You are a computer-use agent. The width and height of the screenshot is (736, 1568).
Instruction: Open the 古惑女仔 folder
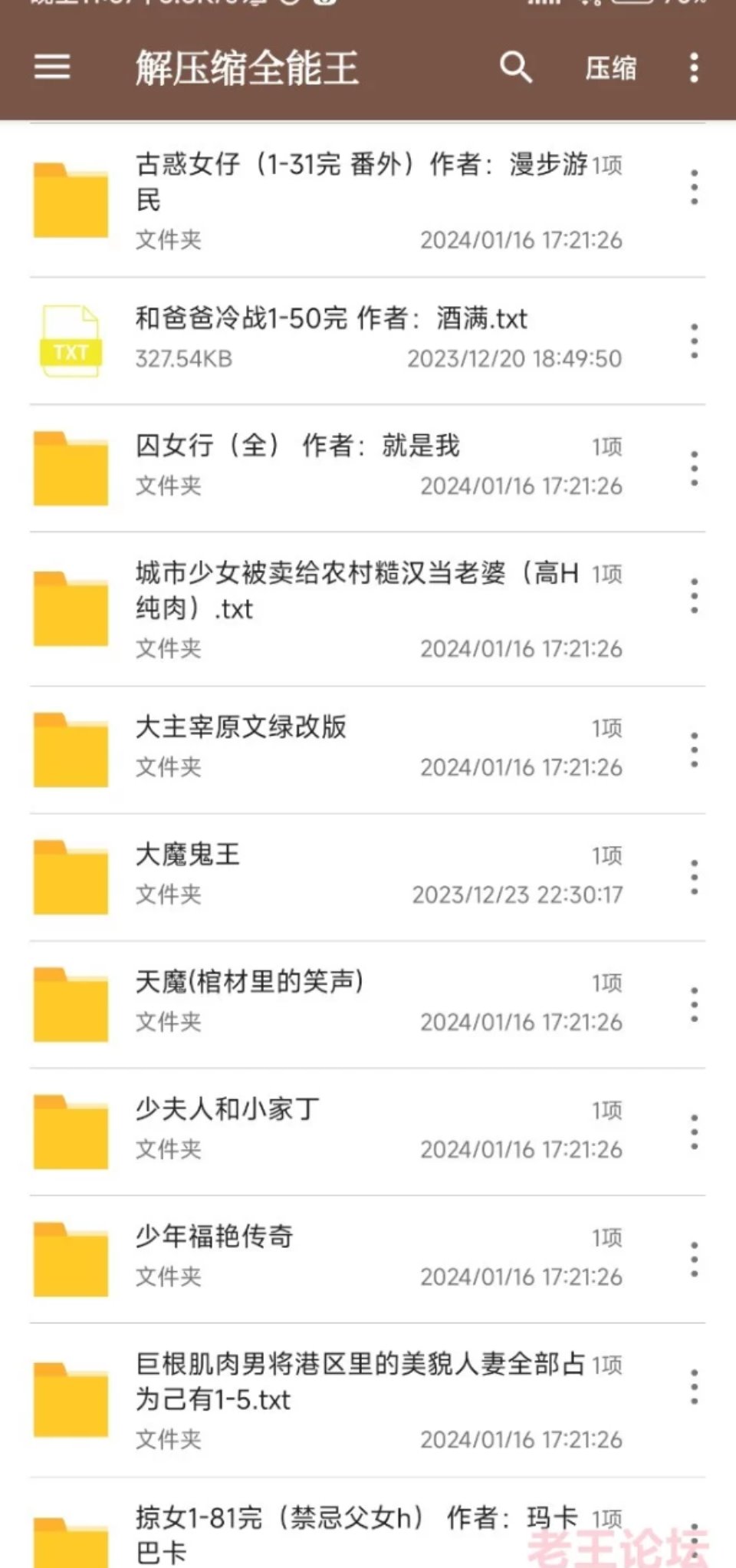coord(367,201)
